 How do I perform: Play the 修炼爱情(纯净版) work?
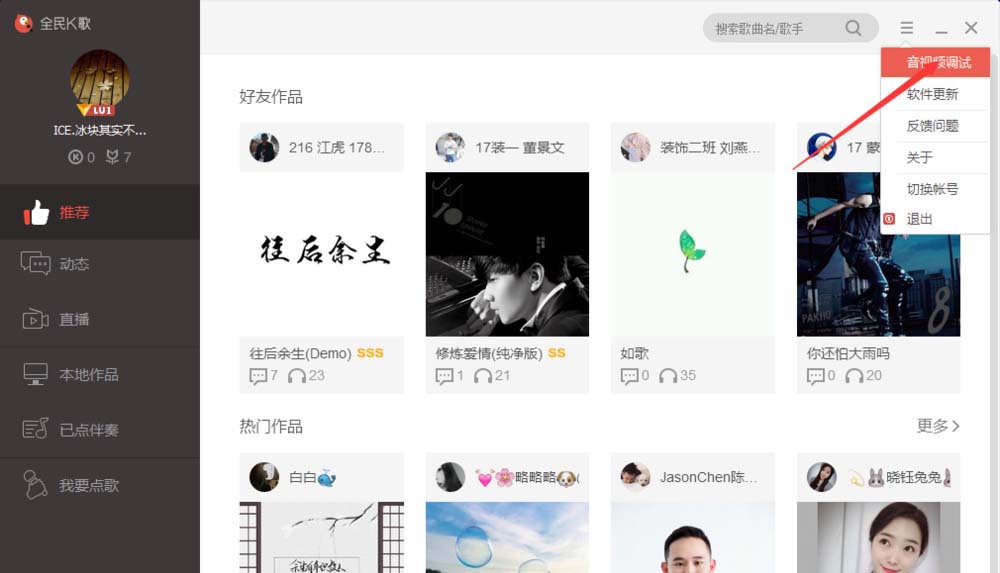507,254
